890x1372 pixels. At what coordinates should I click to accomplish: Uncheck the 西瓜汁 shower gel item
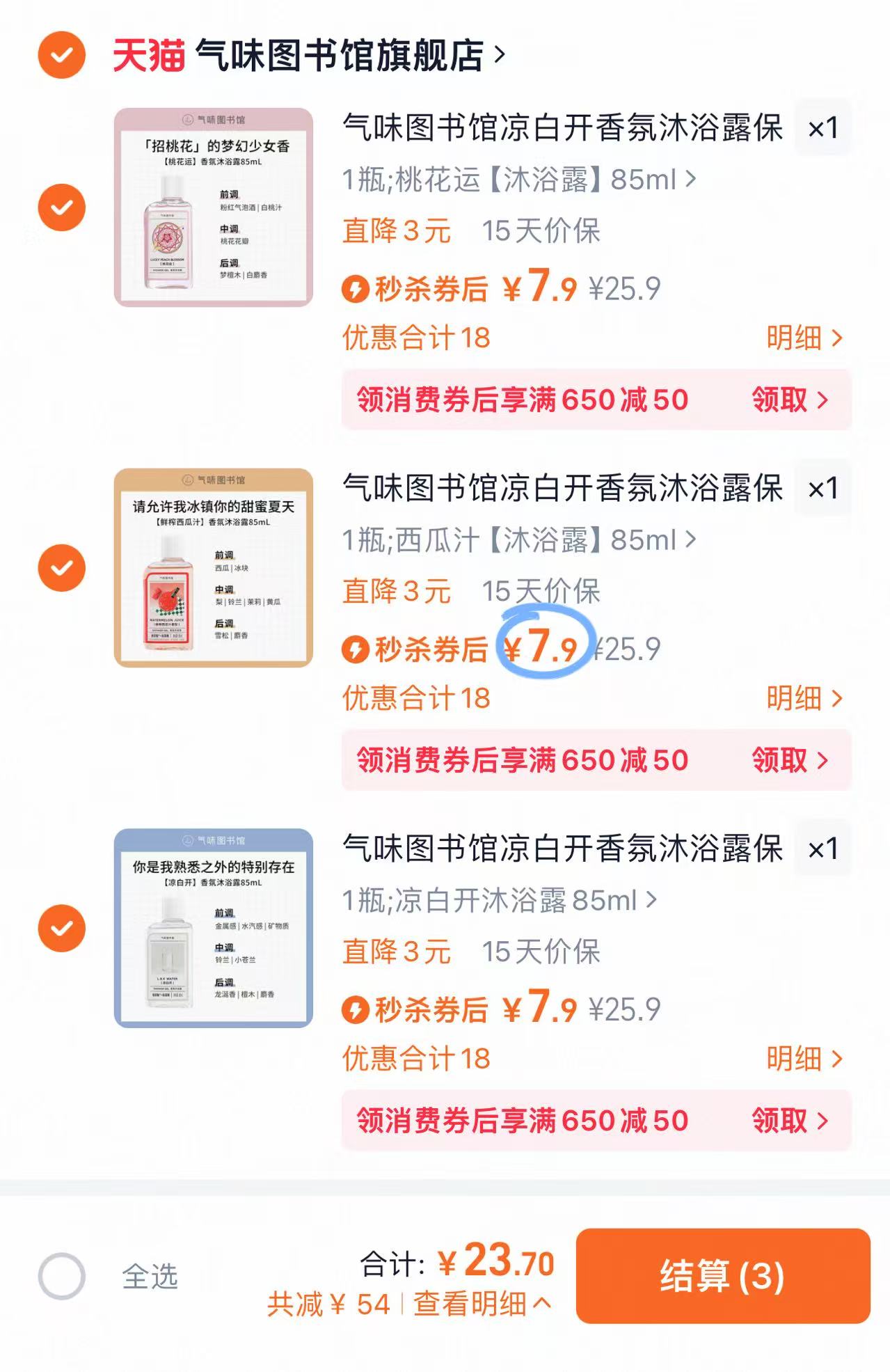click(62, 567)
